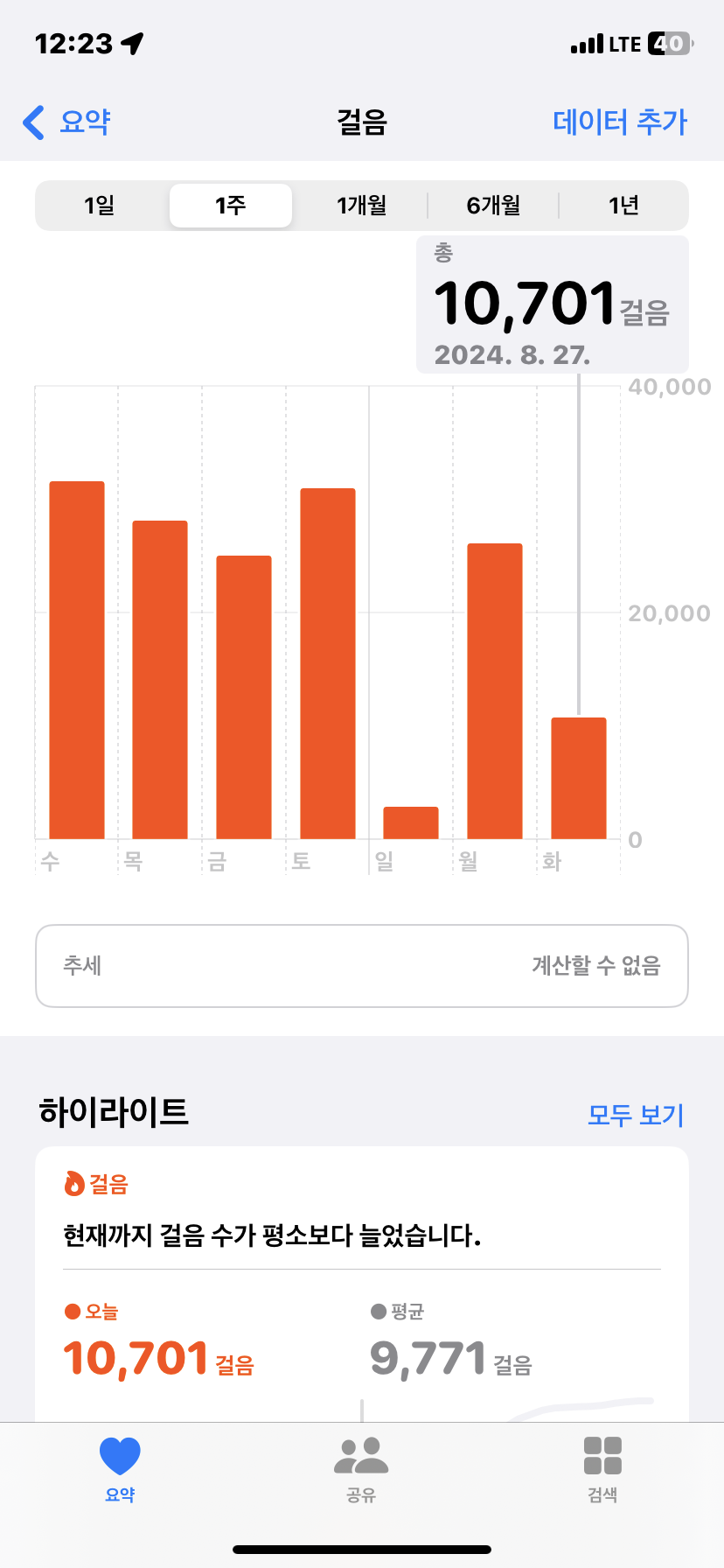Screen dimensions: 724x1568
Task: Select the 토 bar in the chart
Action: pos(328,664)
